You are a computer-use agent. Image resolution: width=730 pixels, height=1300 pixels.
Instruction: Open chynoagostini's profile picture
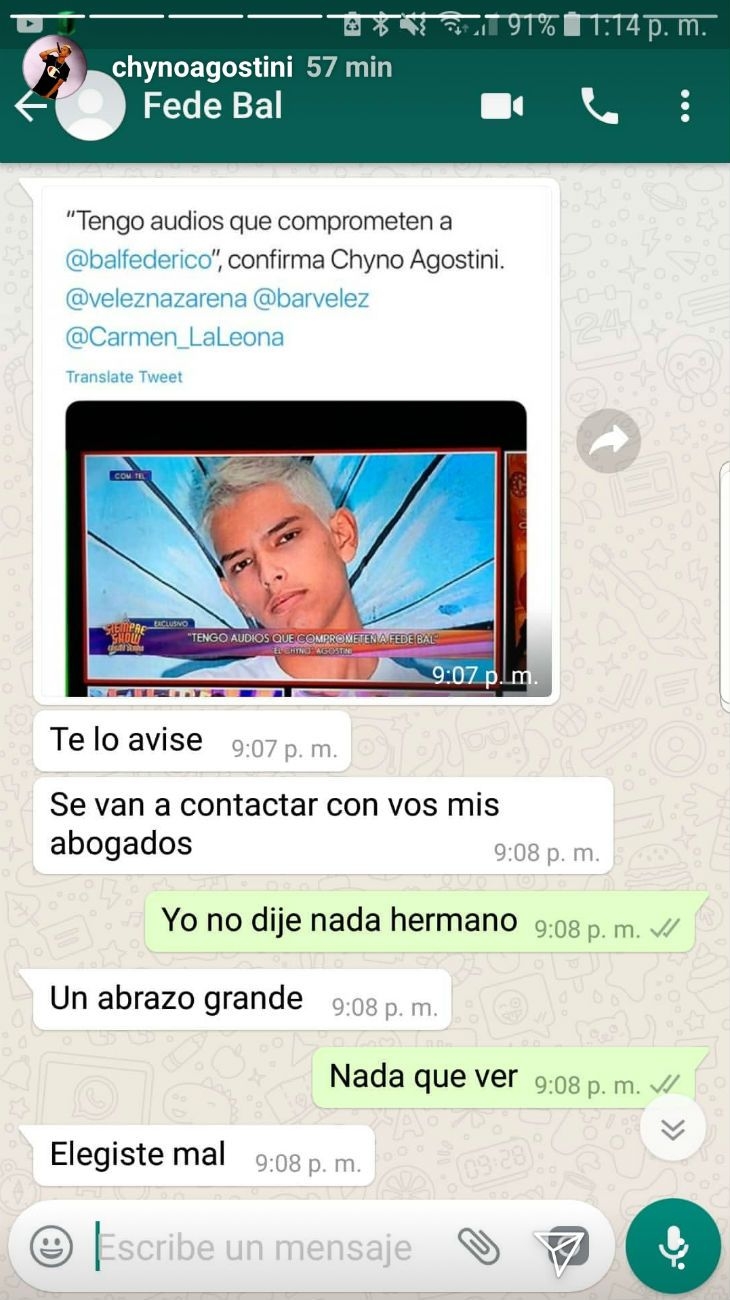(x=54, y=68)
